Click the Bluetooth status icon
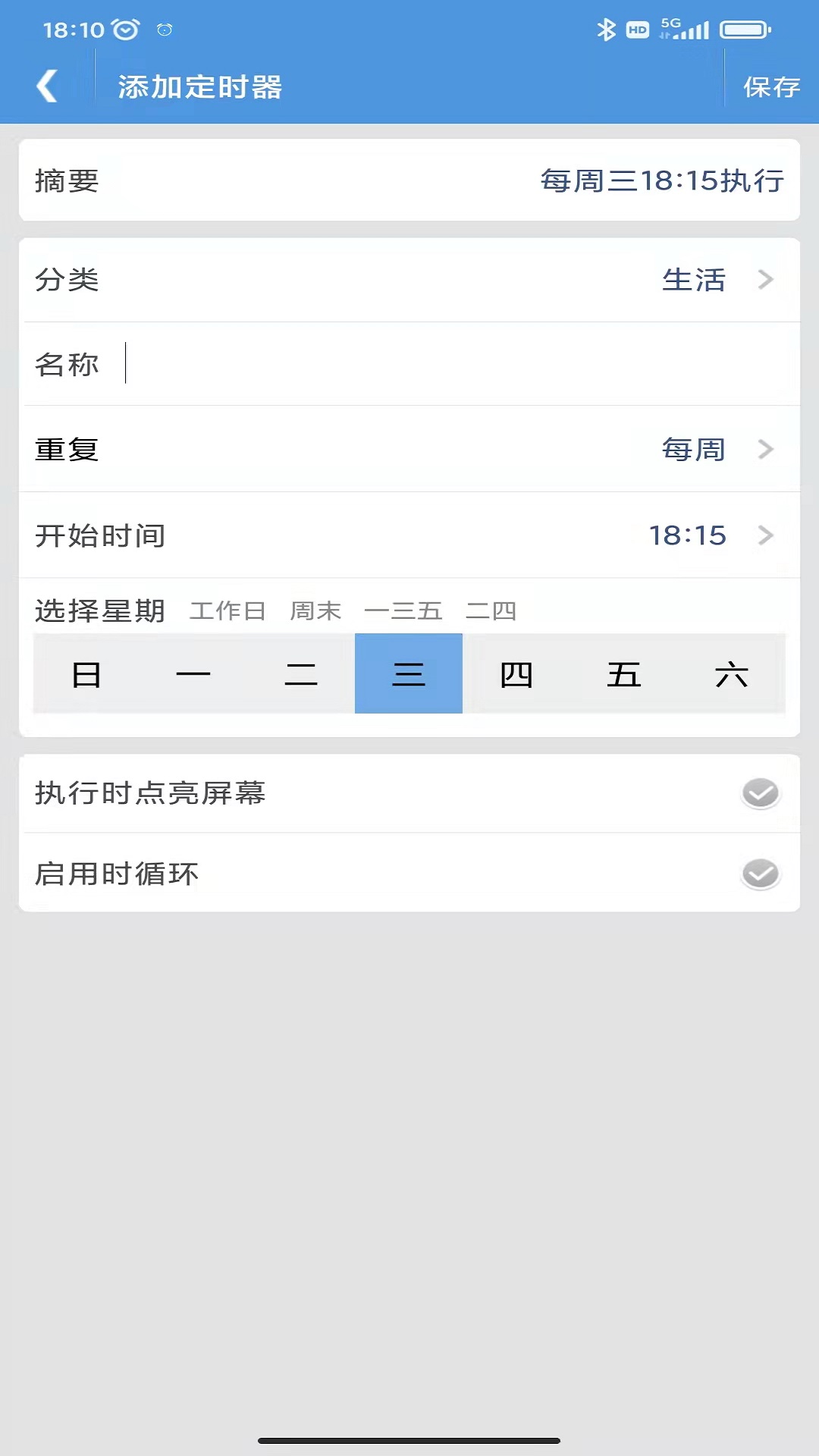Screen dimensions: 819x1456 point(606,28)
